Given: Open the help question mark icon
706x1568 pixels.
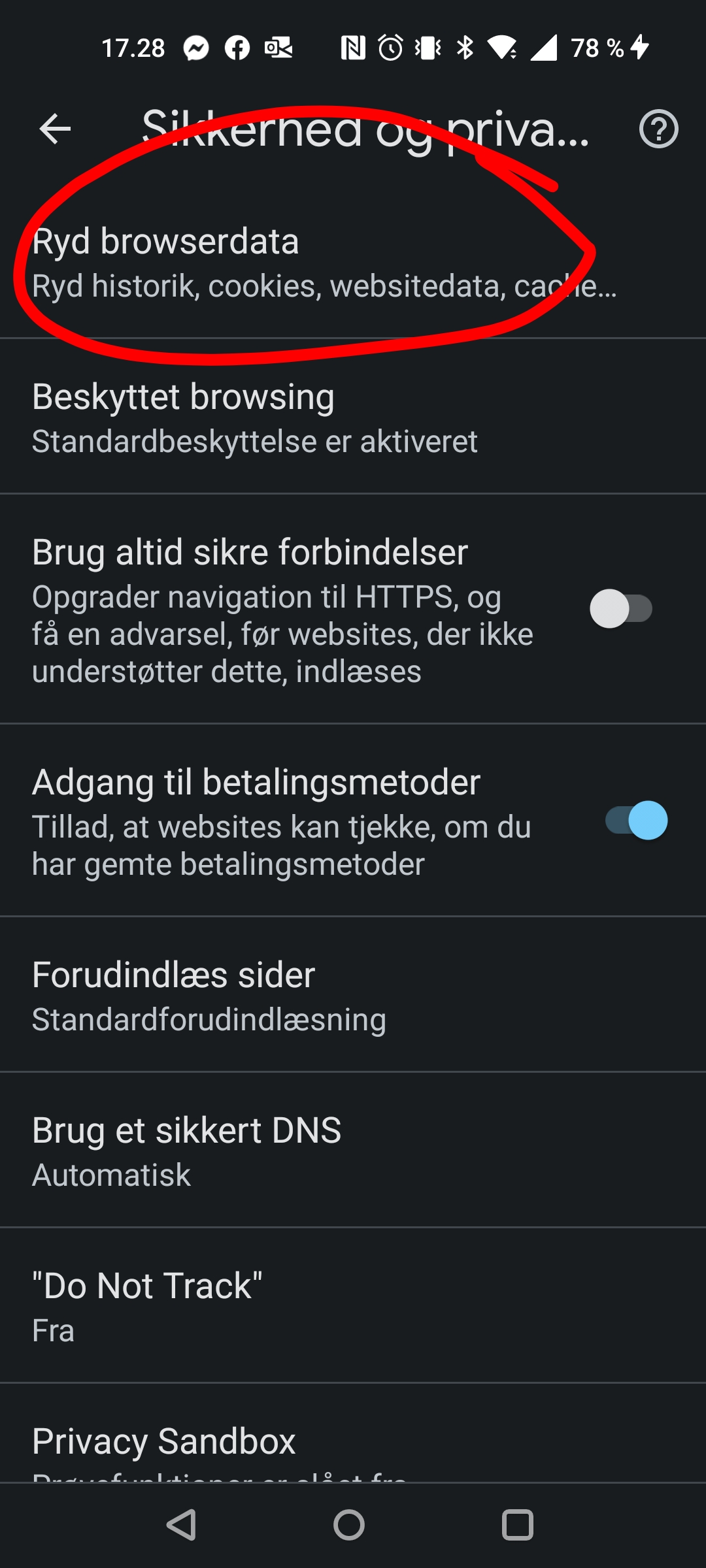Looking at the screenshot, I should click(x=658, y=129).
